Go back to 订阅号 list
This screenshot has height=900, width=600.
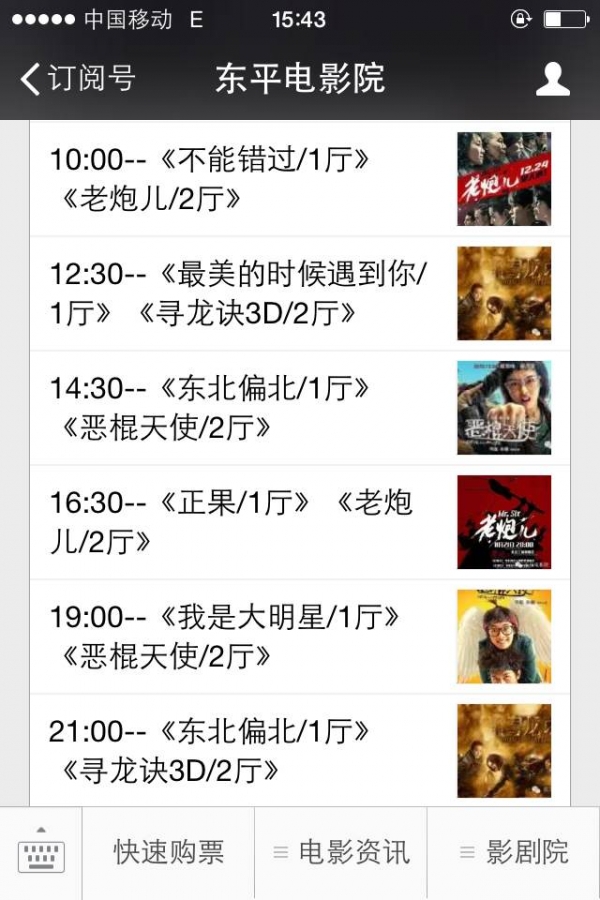[78, 79]
